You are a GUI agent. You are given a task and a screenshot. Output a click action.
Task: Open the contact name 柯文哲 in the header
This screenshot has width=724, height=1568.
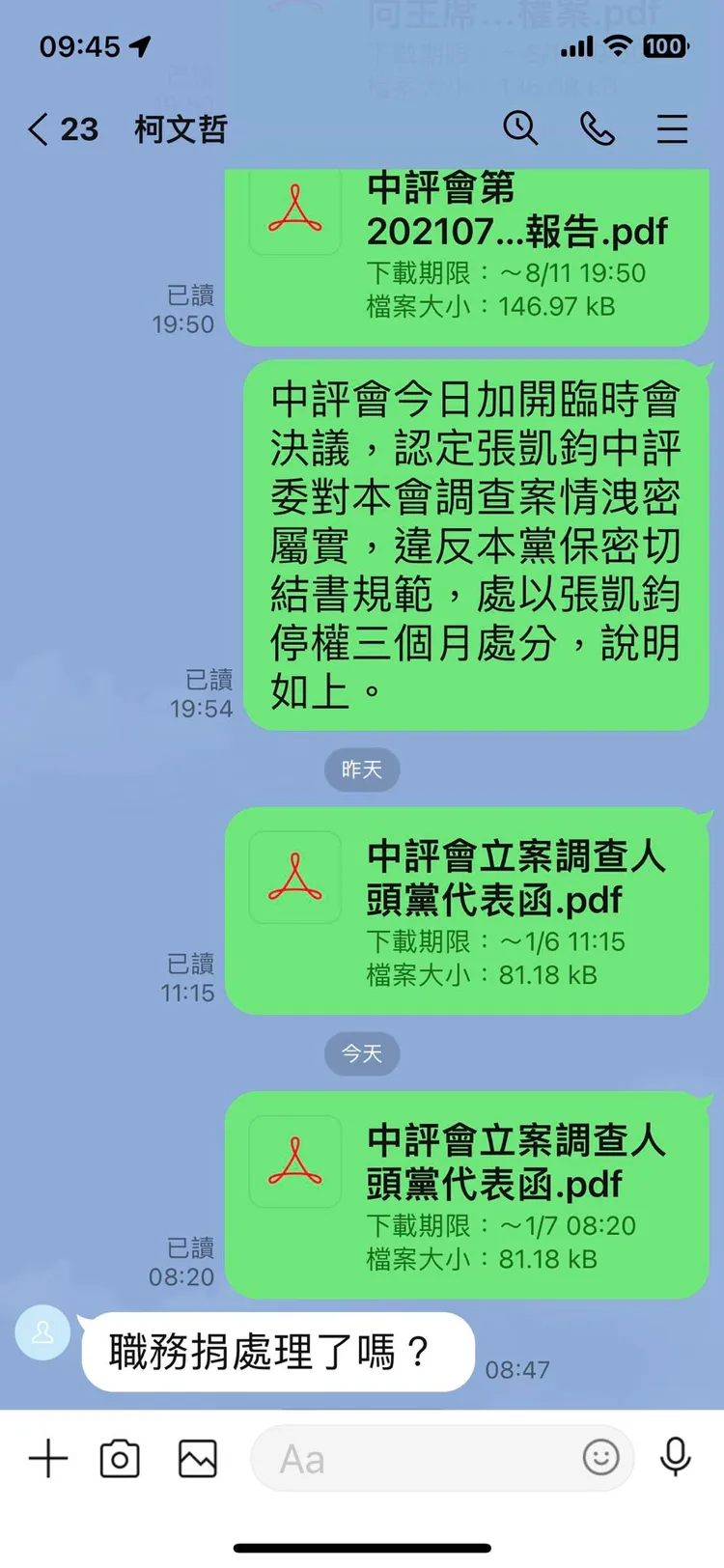(x=179, y=128)
